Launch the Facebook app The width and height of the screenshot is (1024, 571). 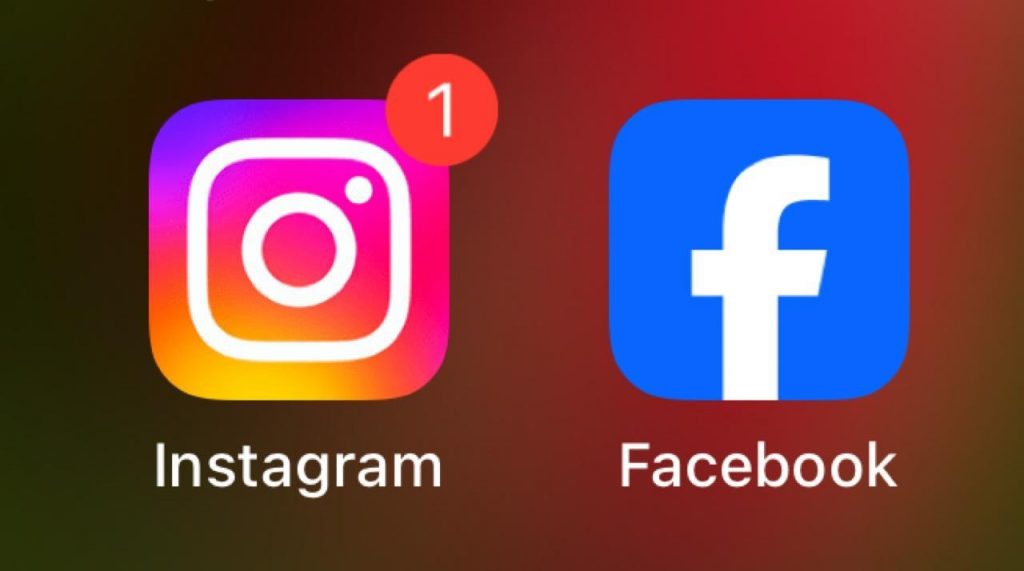point(759,250)
